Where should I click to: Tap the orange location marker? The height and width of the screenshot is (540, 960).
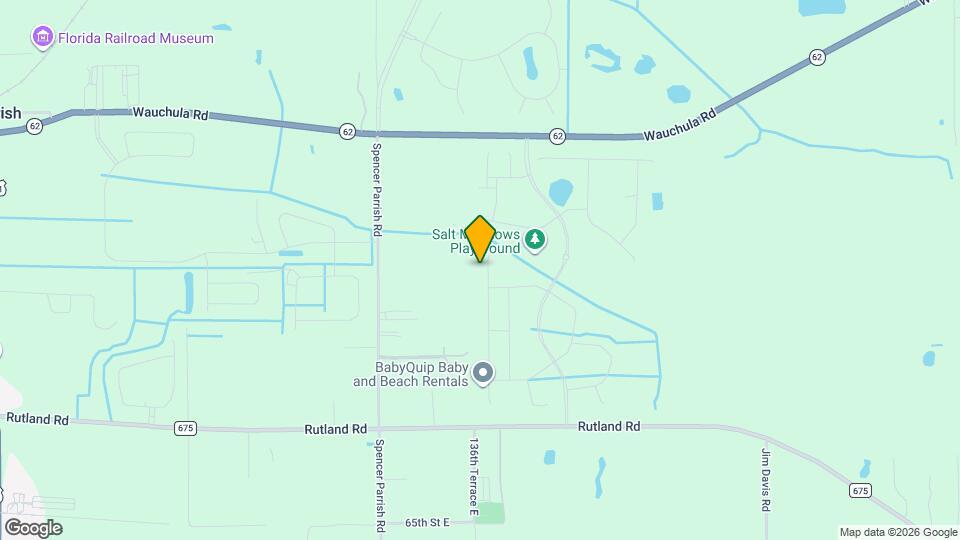coord(480,238)
